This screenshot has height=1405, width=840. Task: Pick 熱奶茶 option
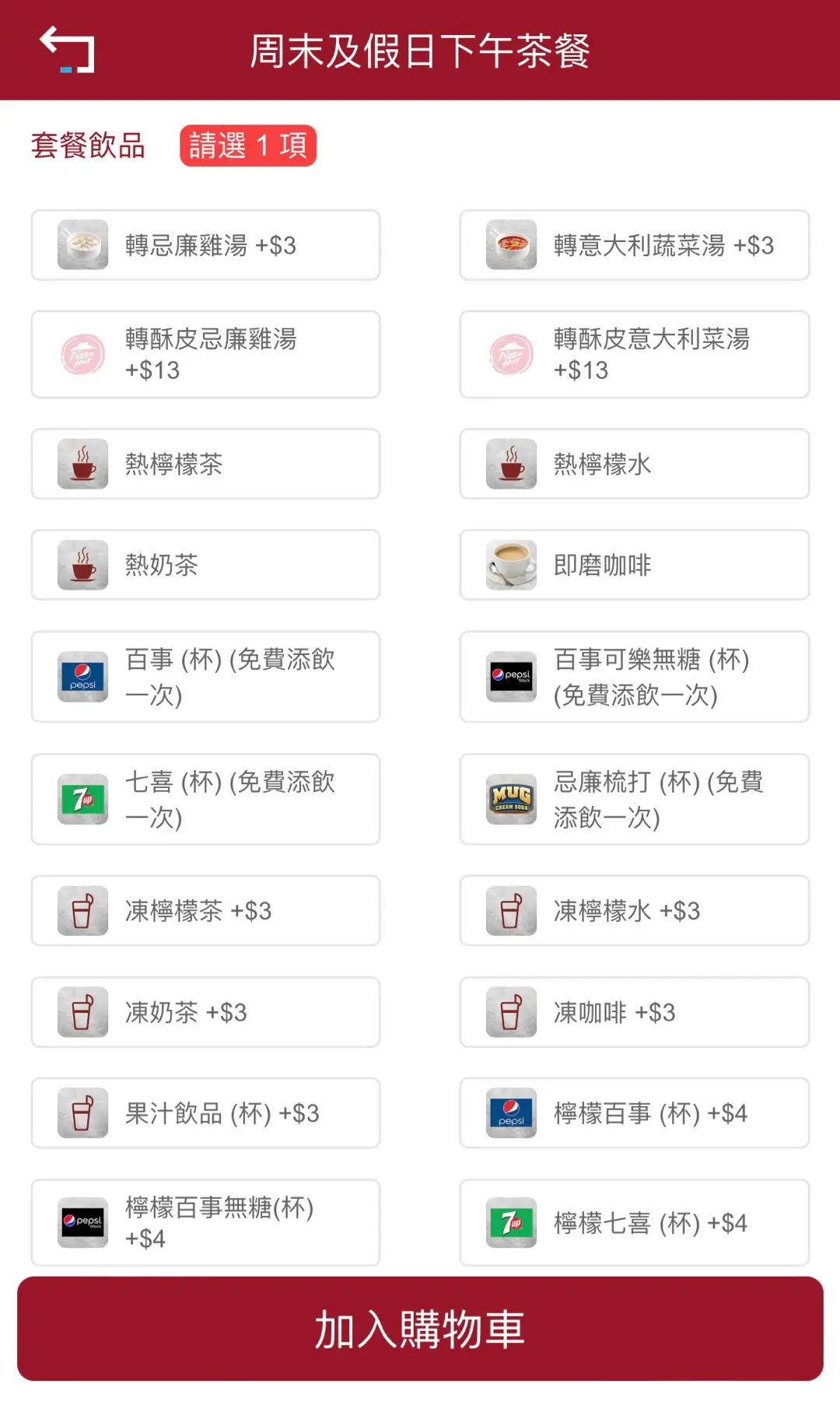(205, 565)
